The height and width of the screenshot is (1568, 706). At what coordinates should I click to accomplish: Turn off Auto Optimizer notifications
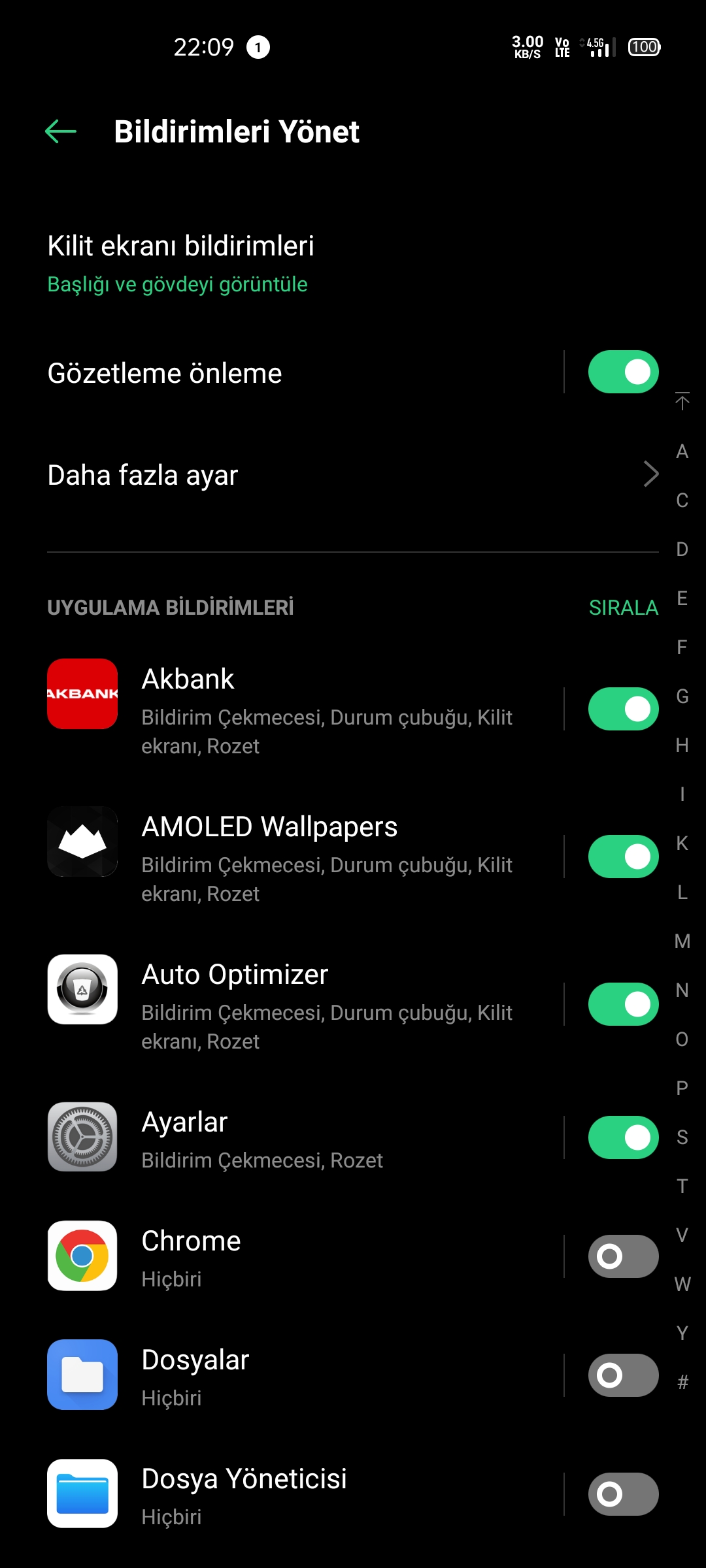[x=623, y=1004]
